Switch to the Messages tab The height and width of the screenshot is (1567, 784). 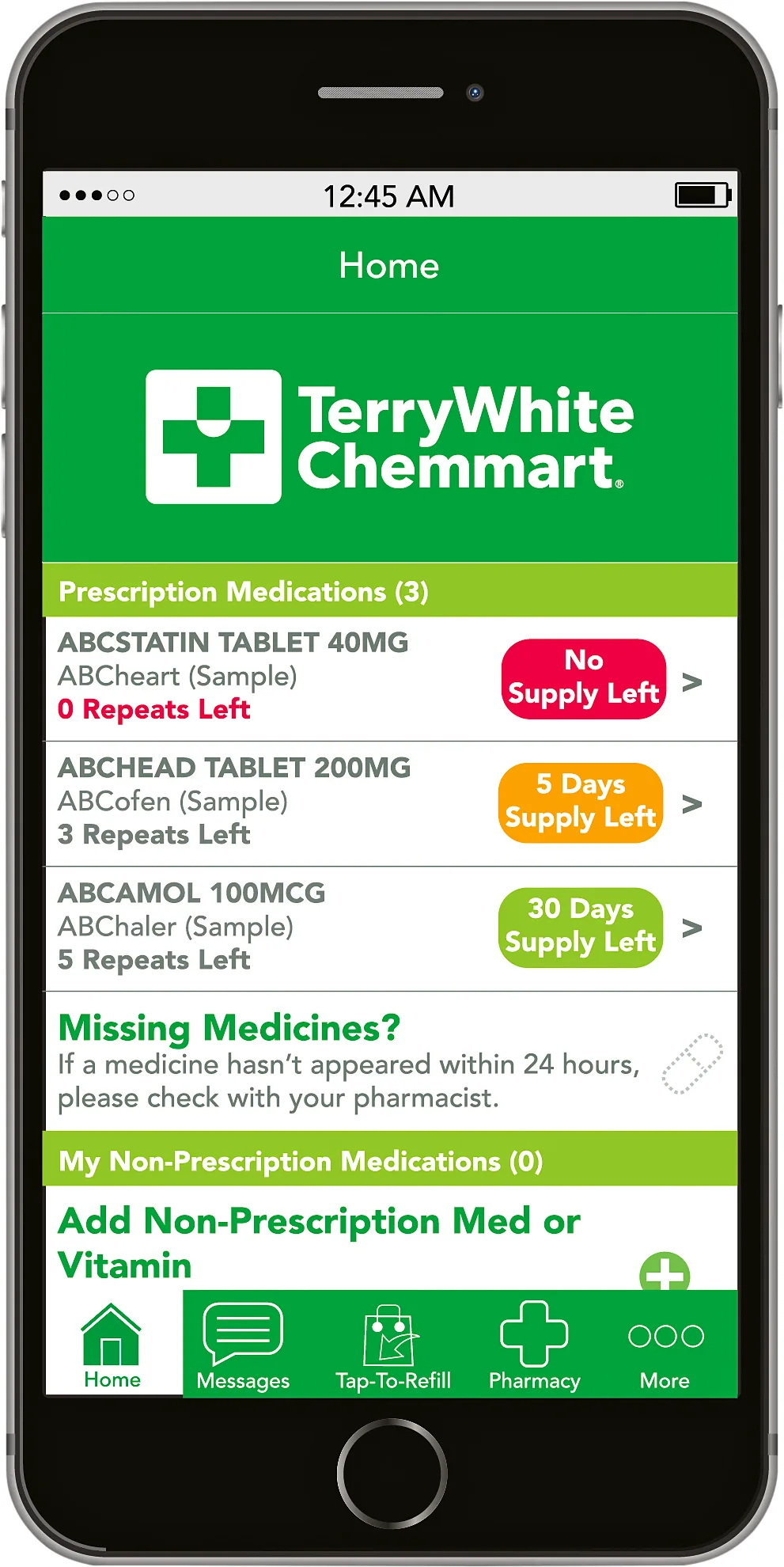click(x=243, y=1345)
